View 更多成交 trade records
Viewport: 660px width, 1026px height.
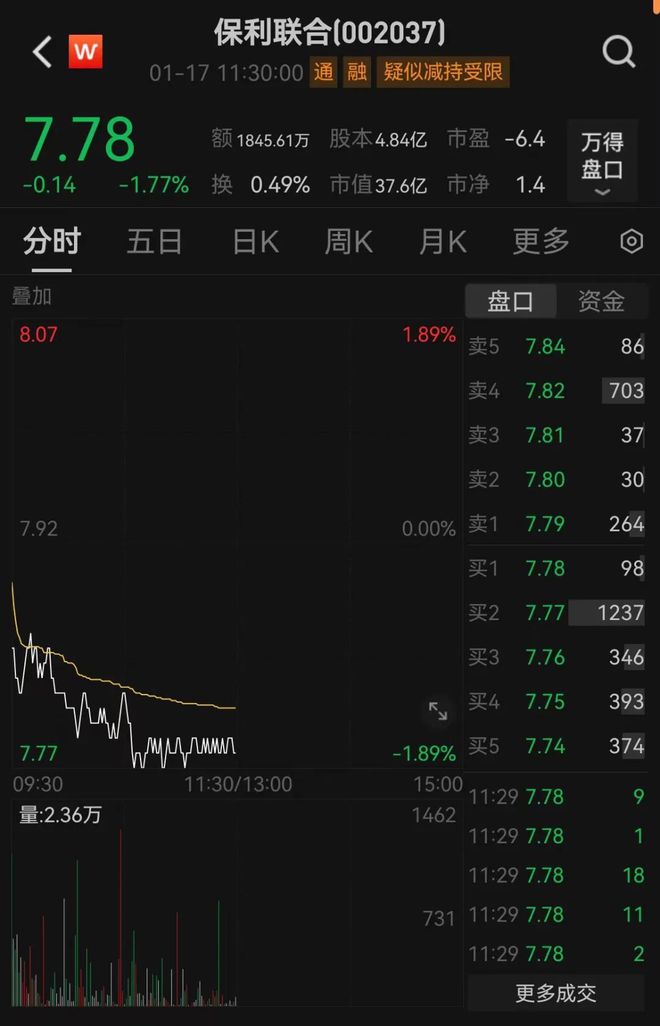[556, 993]
